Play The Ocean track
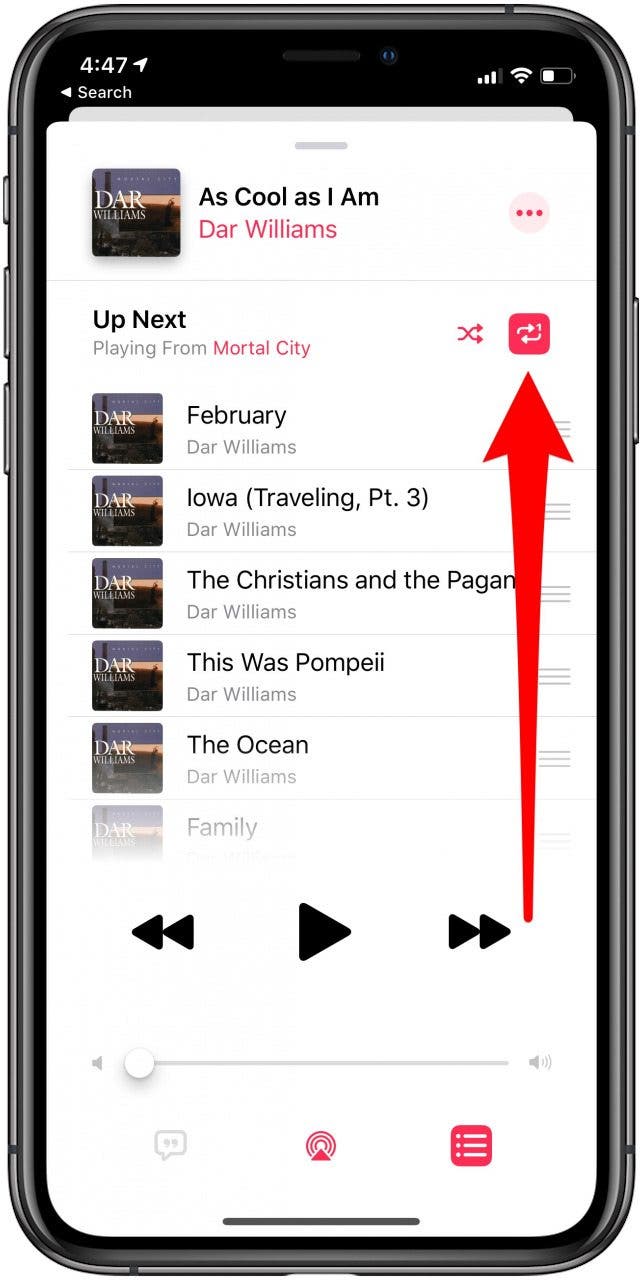This screenshot has height=1280, width=642. coord(300,758)
